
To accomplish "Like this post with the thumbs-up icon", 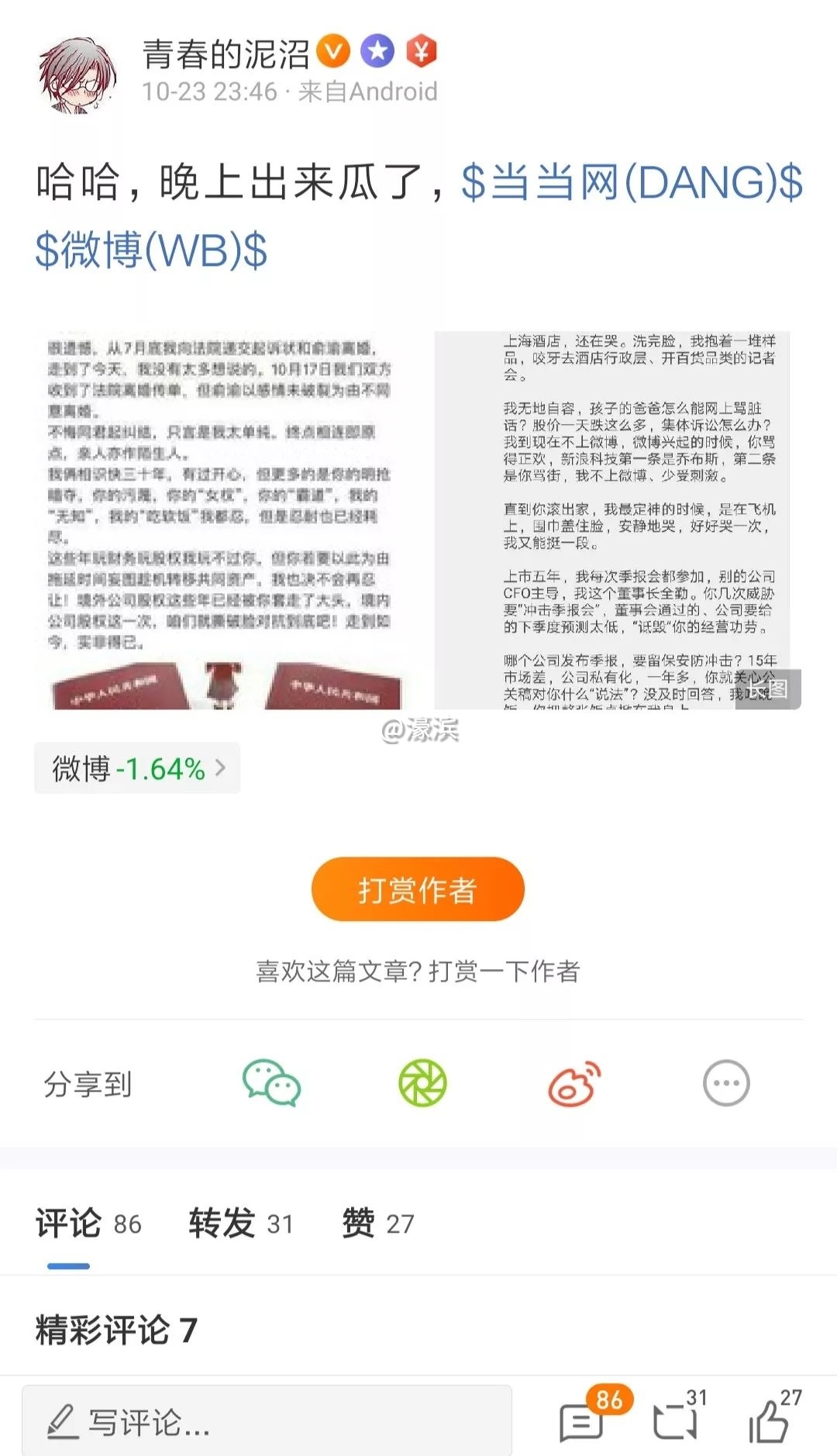I will 770,1421.
